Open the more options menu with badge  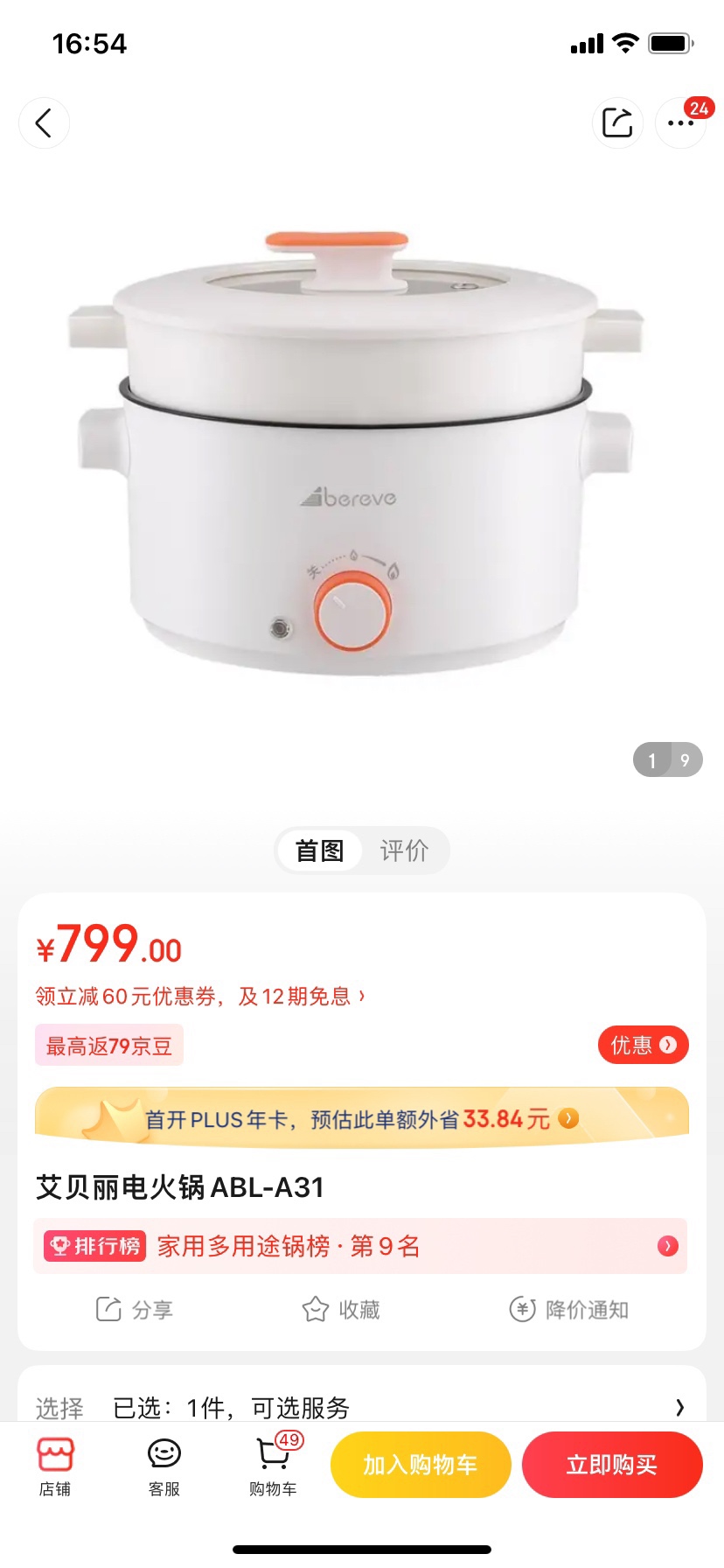click(x=680, y=122)
